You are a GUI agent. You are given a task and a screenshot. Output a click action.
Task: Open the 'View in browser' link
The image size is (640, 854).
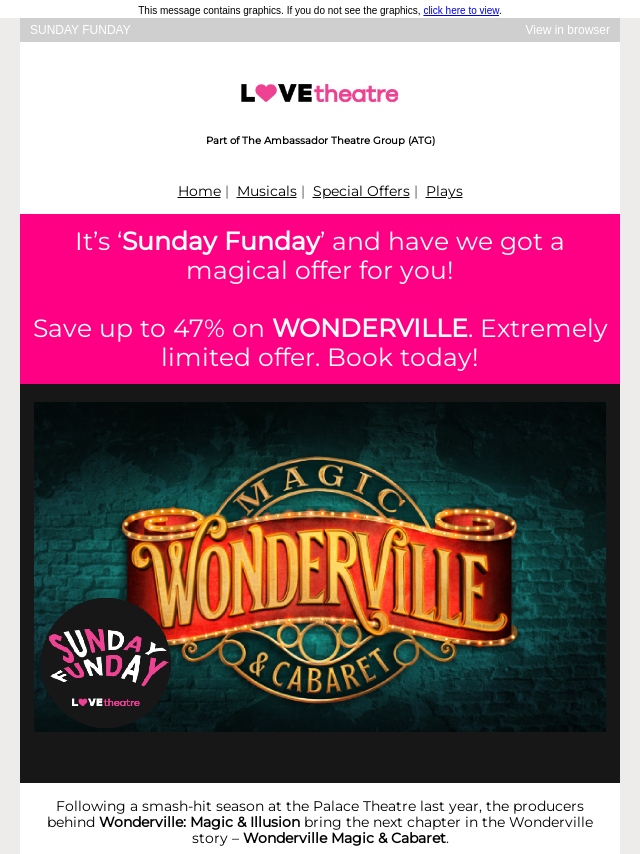pyautogui.click(x=567, y=30)
